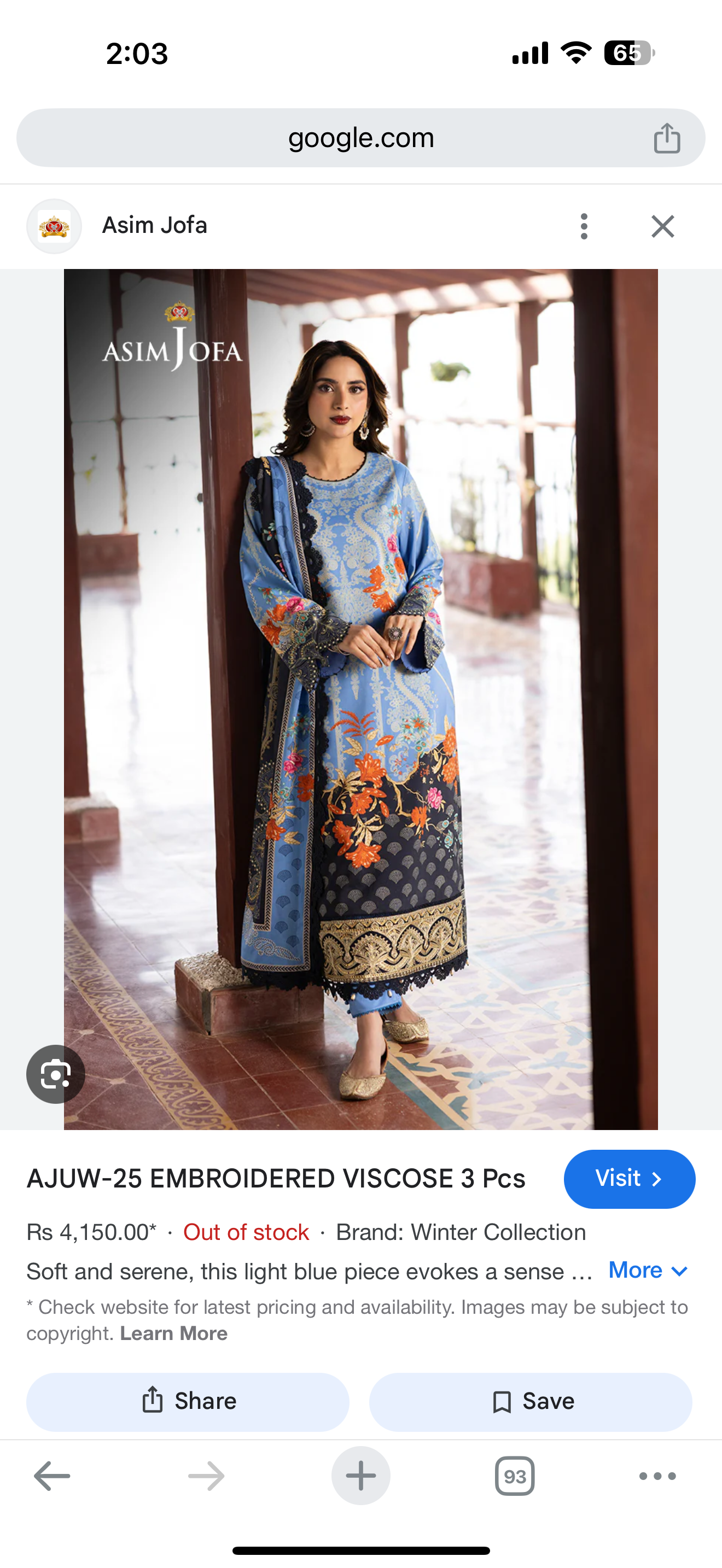Open the Learn More copyright link

pyautogui.click(x=173, y=1333)
